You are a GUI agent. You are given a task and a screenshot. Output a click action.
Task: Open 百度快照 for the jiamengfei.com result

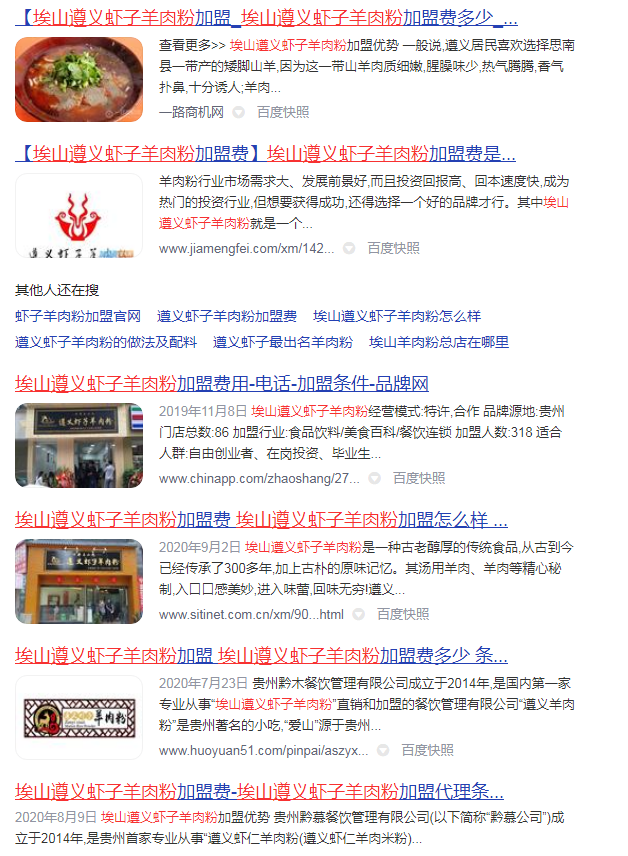tap(393, 248)
